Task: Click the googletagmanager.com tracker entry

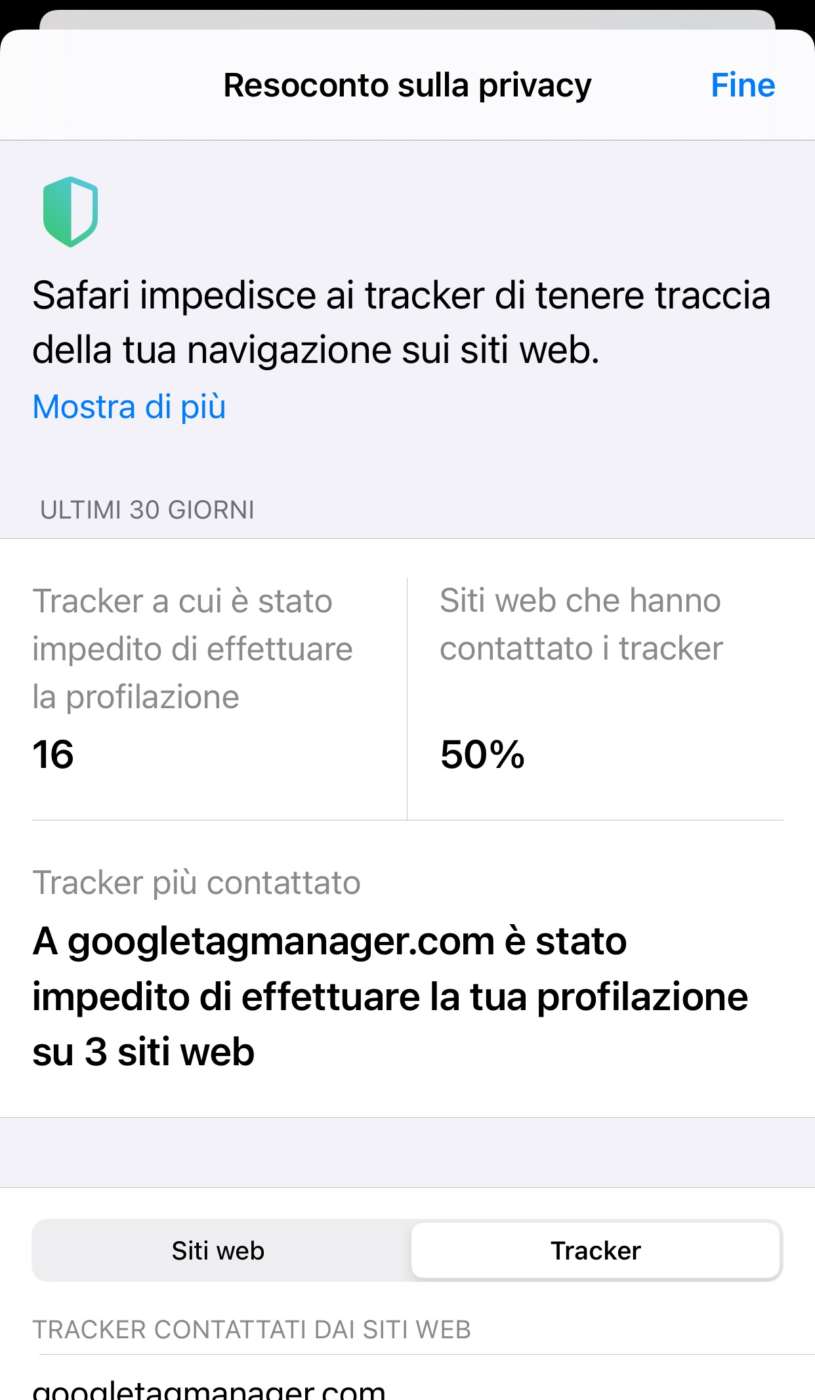Action: (200, 1388)
